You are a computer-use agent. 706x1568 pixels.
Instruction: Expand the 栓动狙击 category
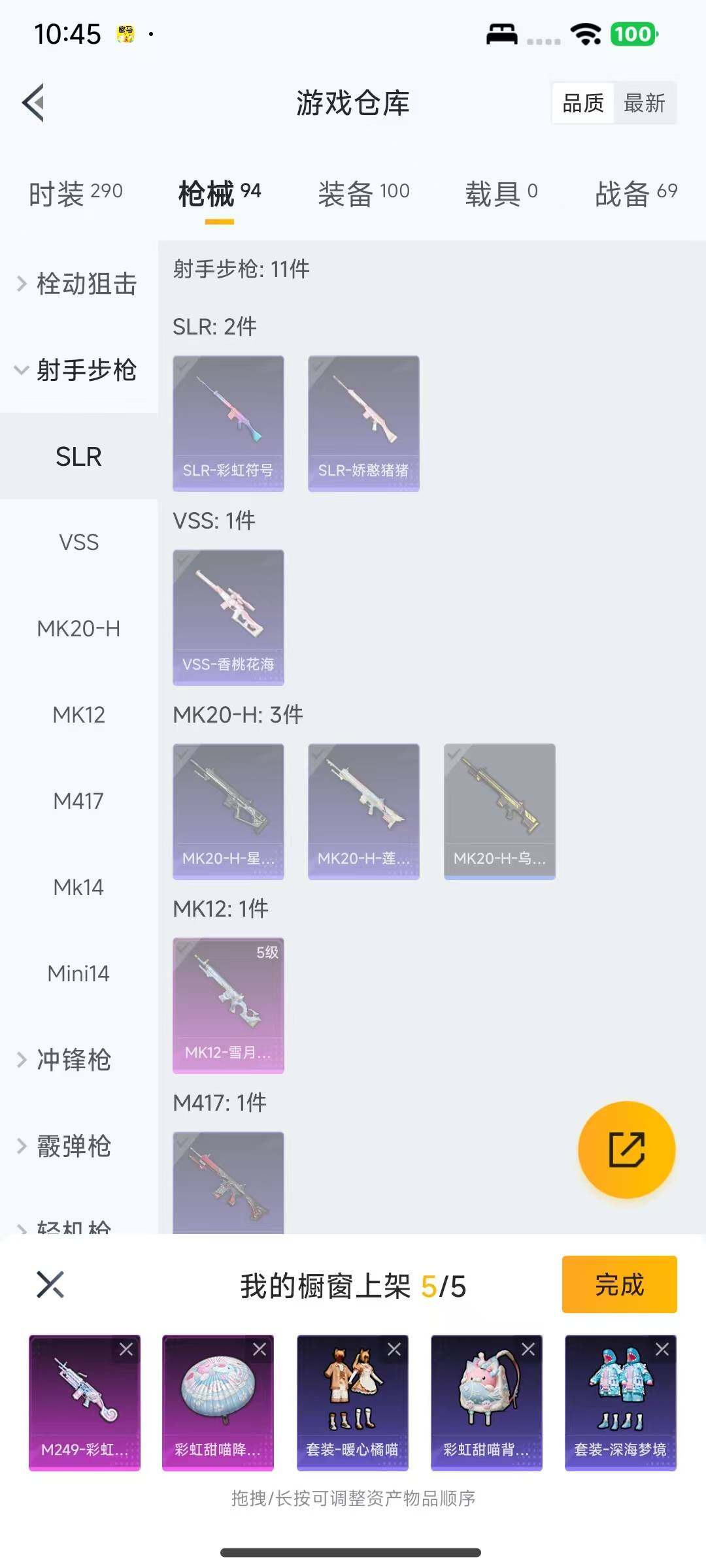[x=78, y=284]
